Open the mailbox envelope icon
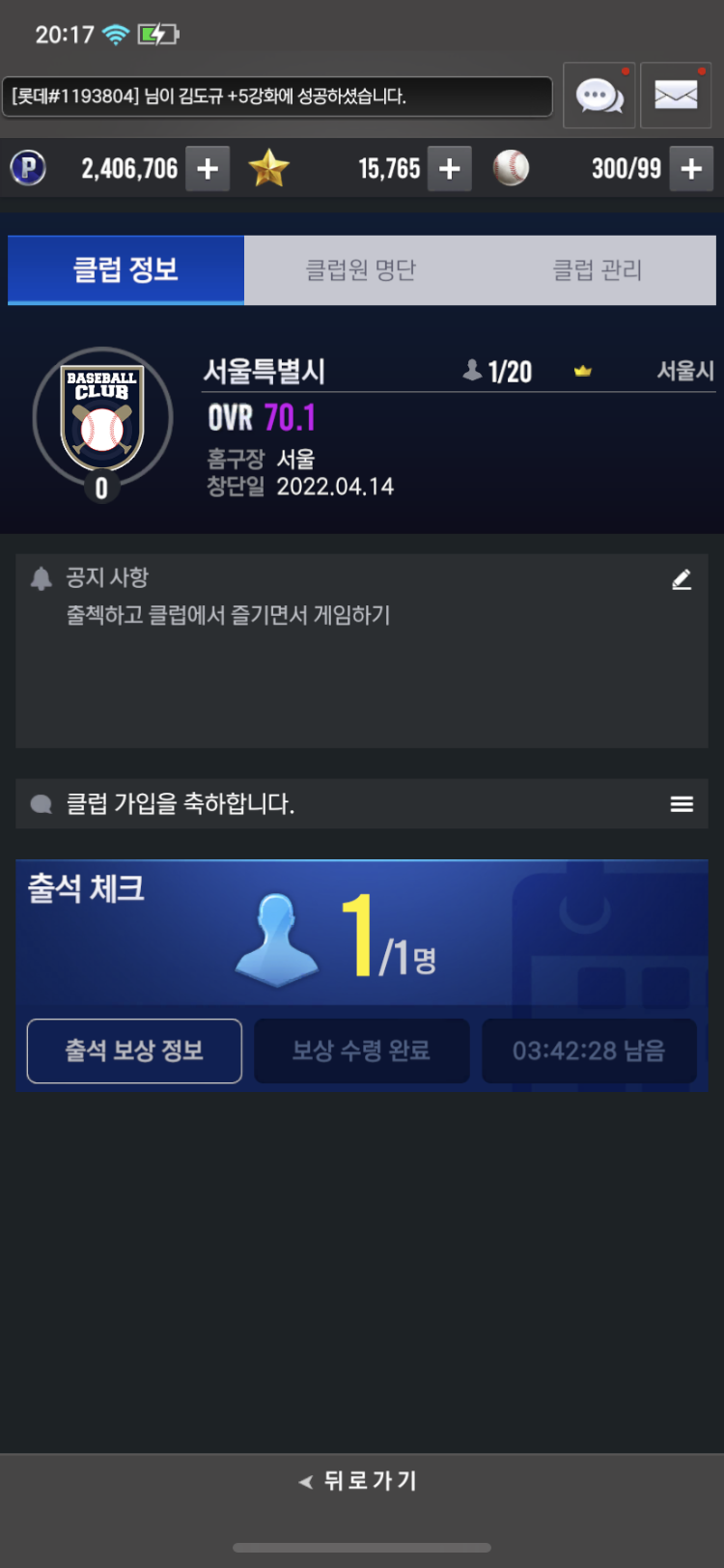724x1568 pixels. click(x=676, y=96)
